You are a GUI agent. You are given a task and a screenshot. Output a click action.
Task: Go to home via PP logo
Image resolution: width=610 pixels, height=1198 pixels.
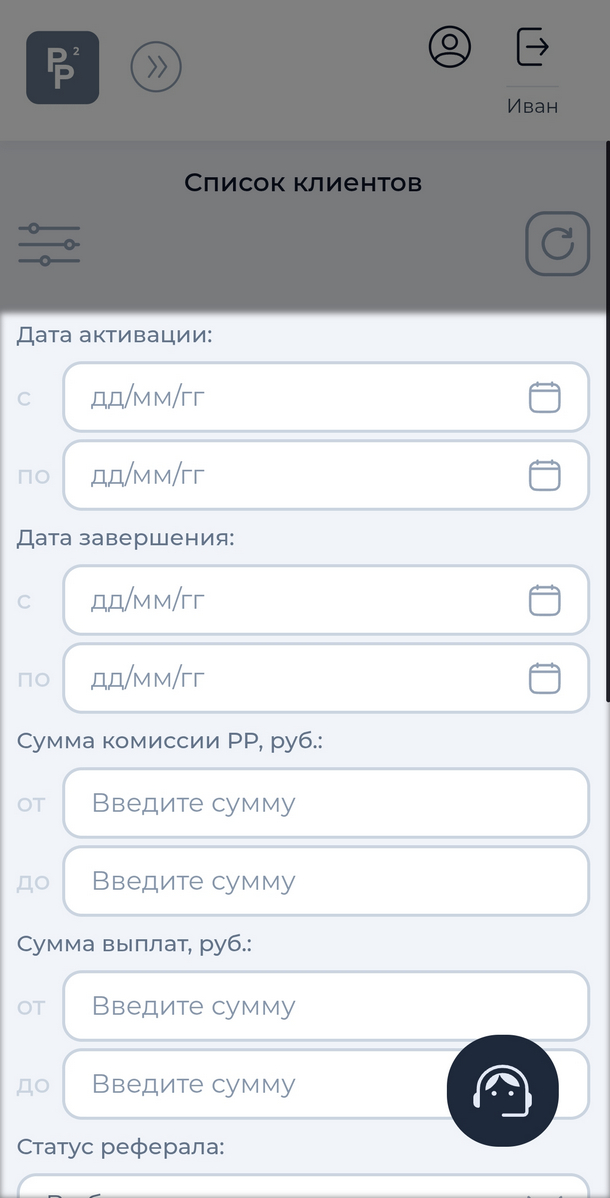[62, 68]
